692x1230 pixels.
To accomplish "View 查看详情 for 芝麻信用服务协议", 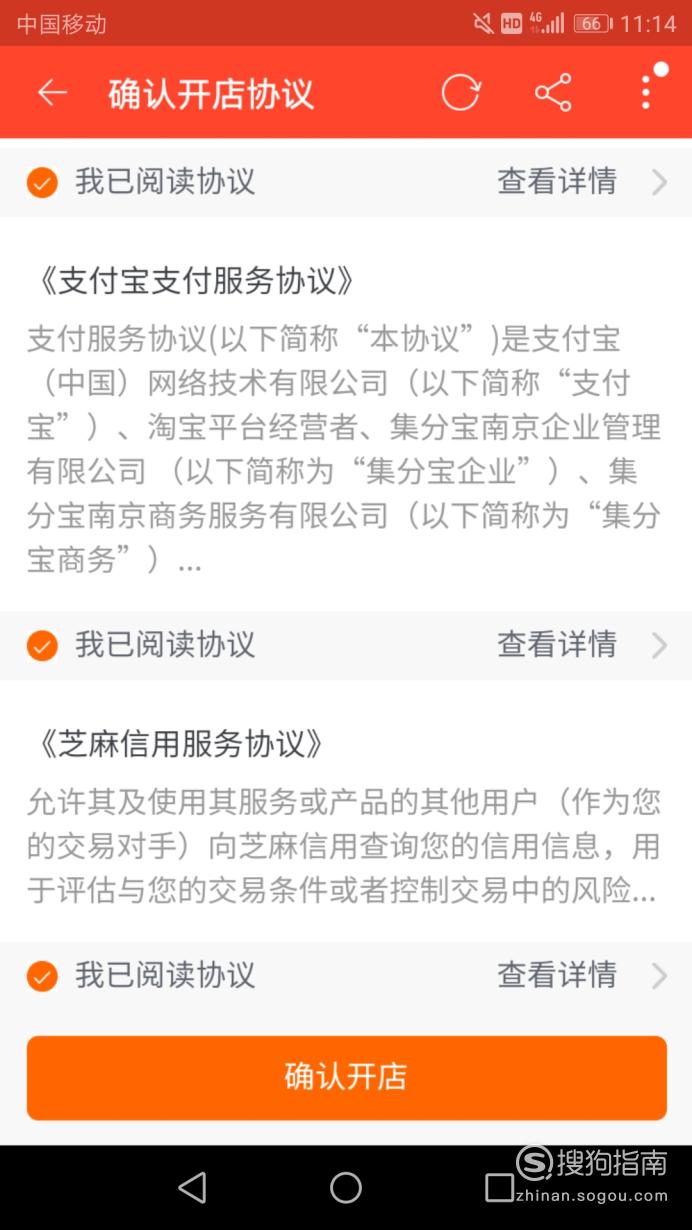I will point(582,975).
